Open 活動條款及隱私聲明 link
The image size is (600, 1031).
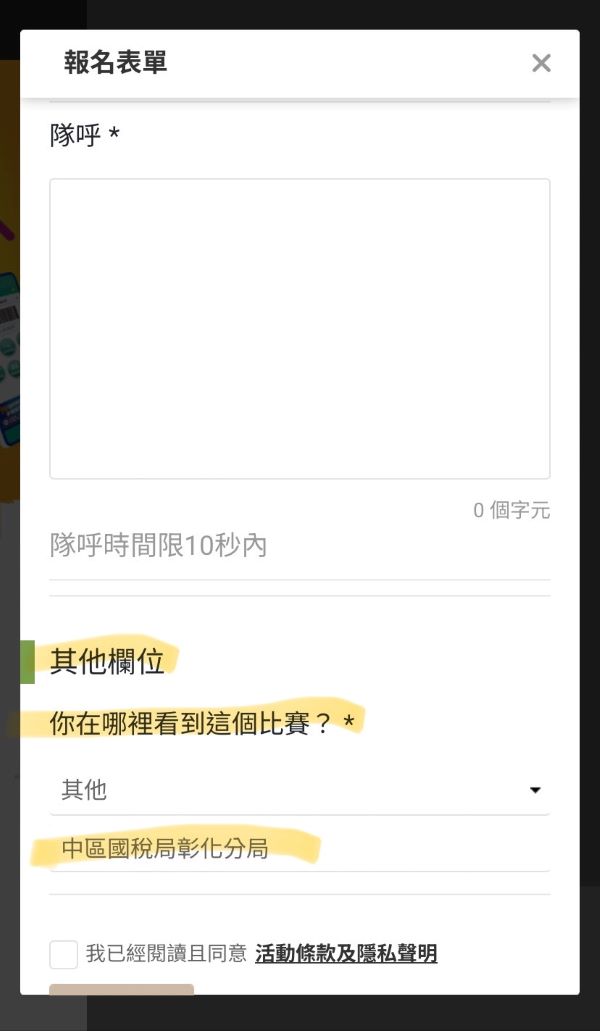(x=346, y=954)
